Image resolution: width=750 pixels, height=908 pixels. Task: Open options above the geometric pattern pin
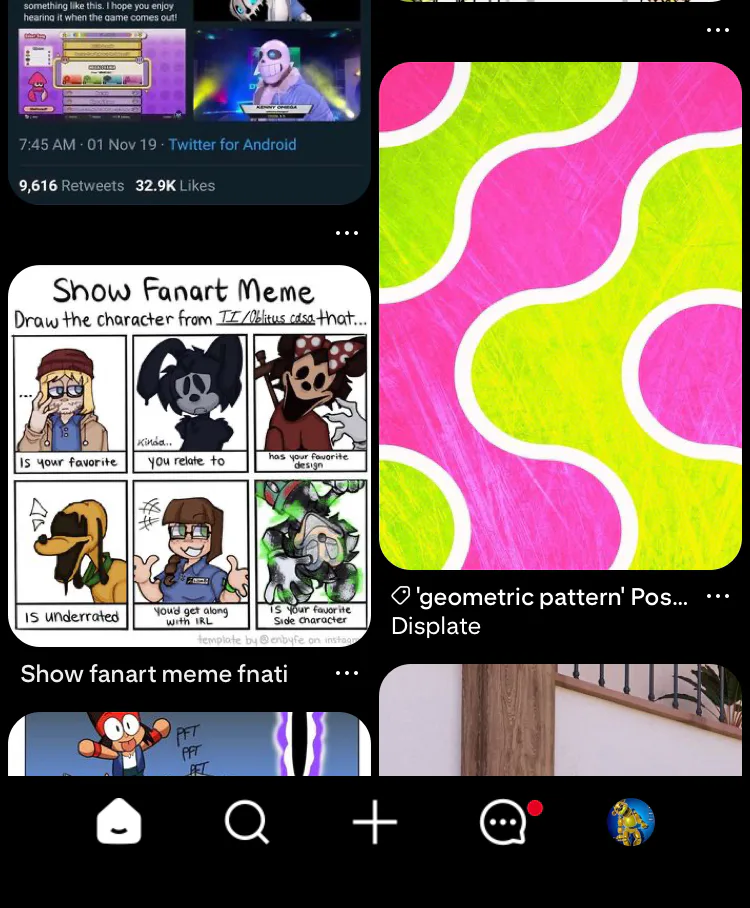point(718,30)
